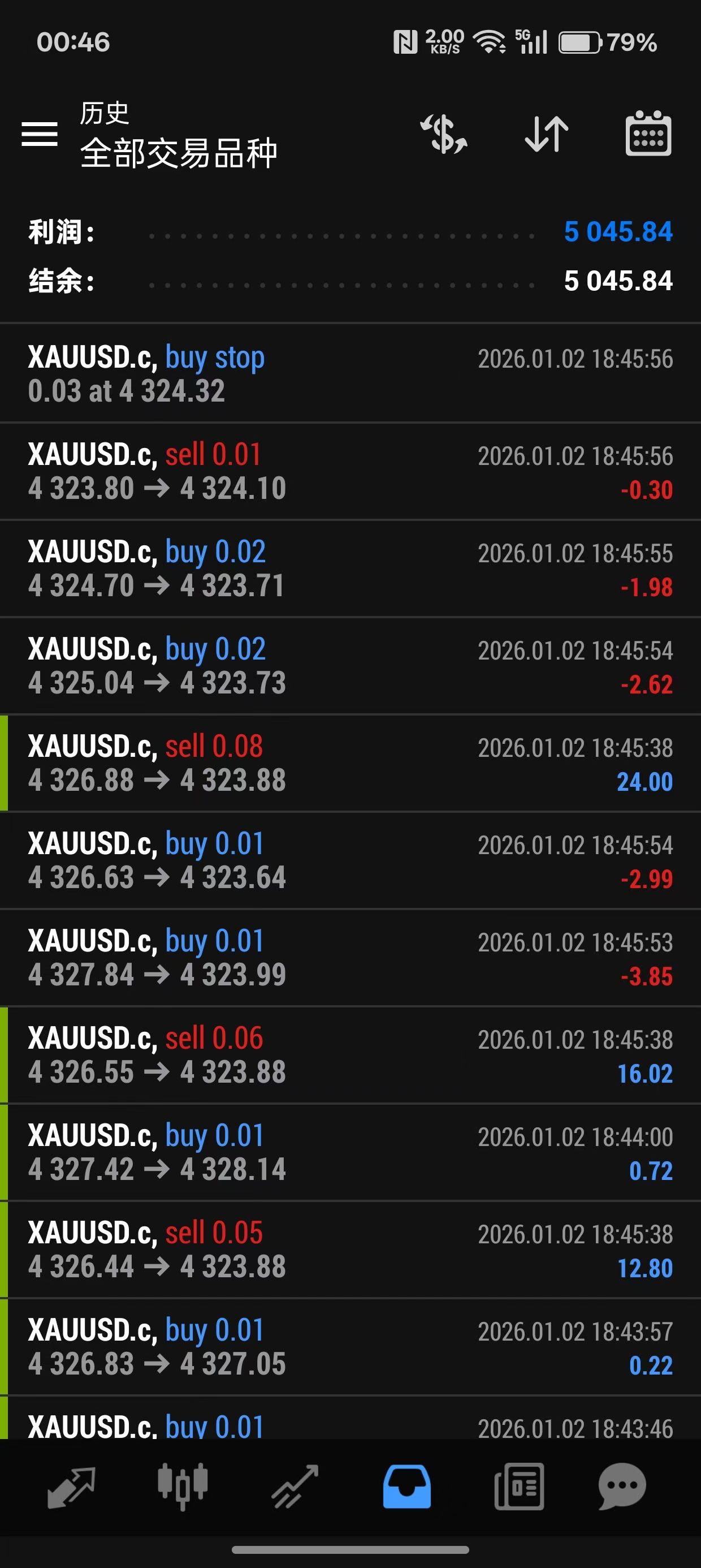Expand the buy 0.01 trade with 0.72 profit

(x=350, y=1153)
